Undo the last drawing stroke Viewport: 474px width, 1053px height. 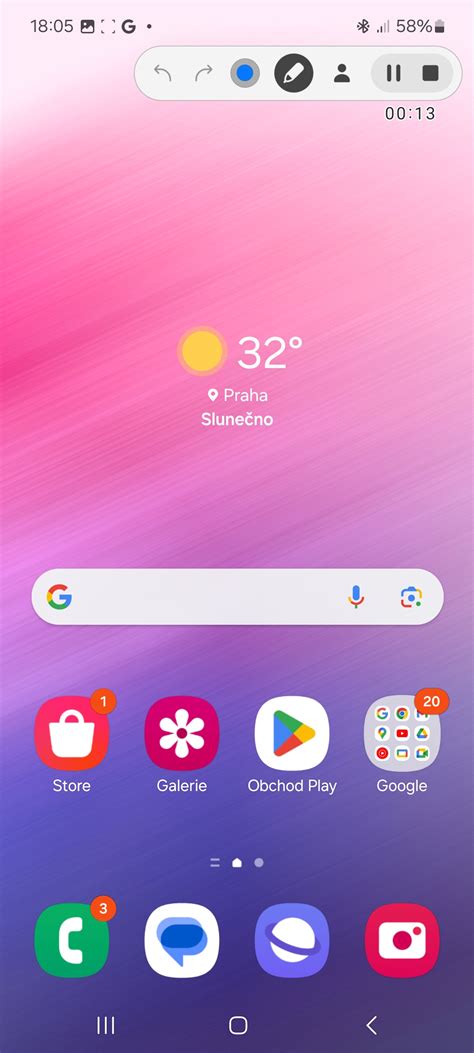coord(162,73)
